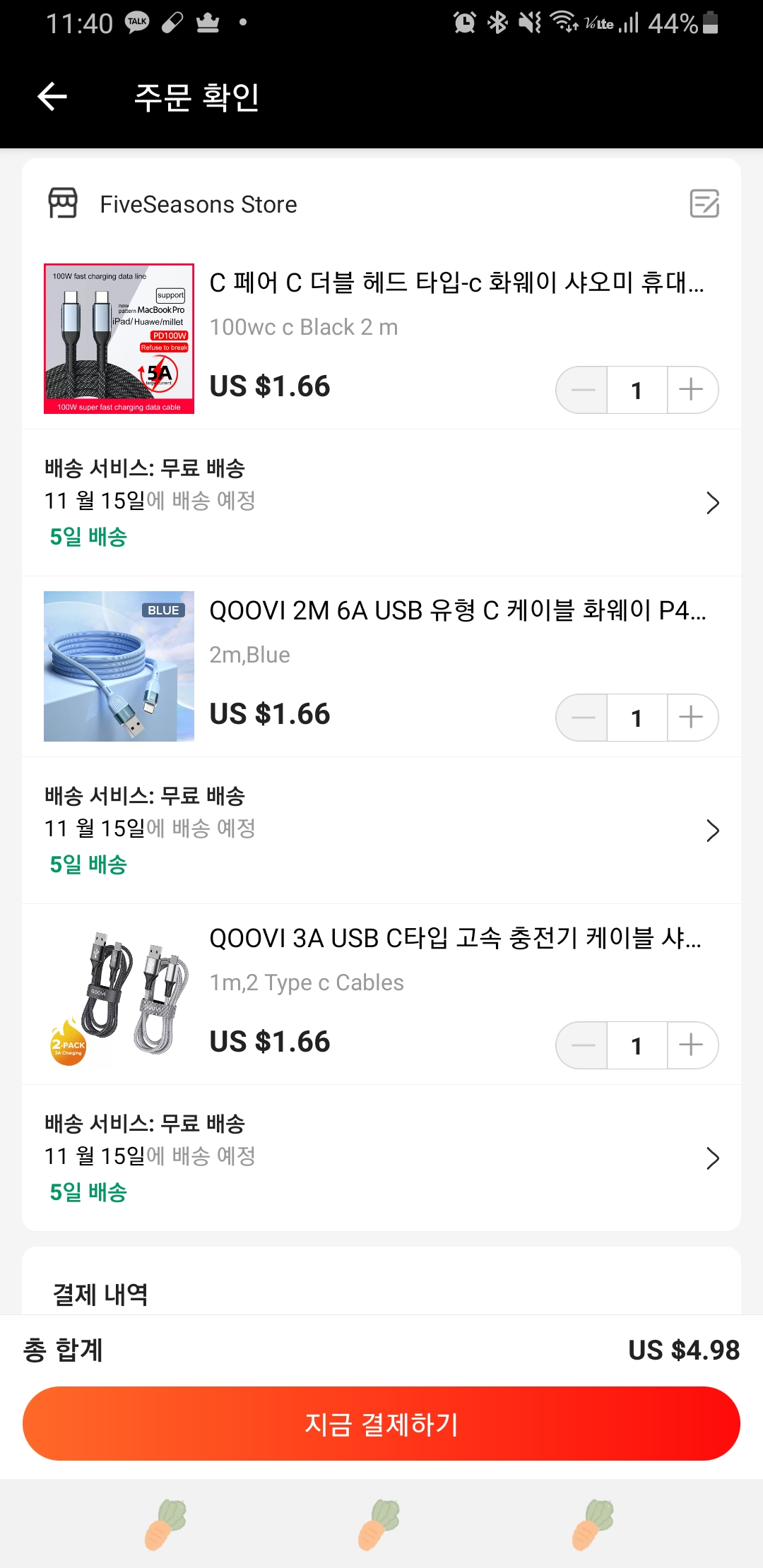
Task: Decrease quantity of the 2 Type c Cables item
Action: [x=583, y=1045]
